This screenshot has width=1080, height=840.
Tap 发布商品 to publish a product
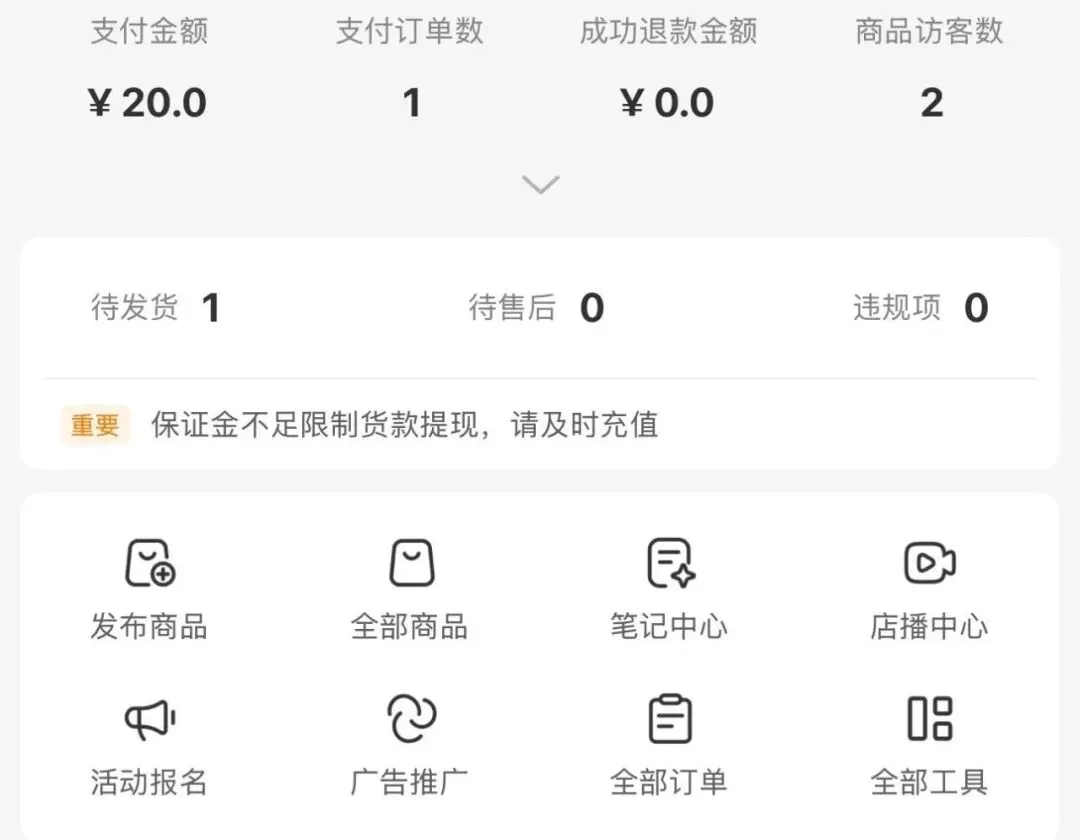(149, 590)
